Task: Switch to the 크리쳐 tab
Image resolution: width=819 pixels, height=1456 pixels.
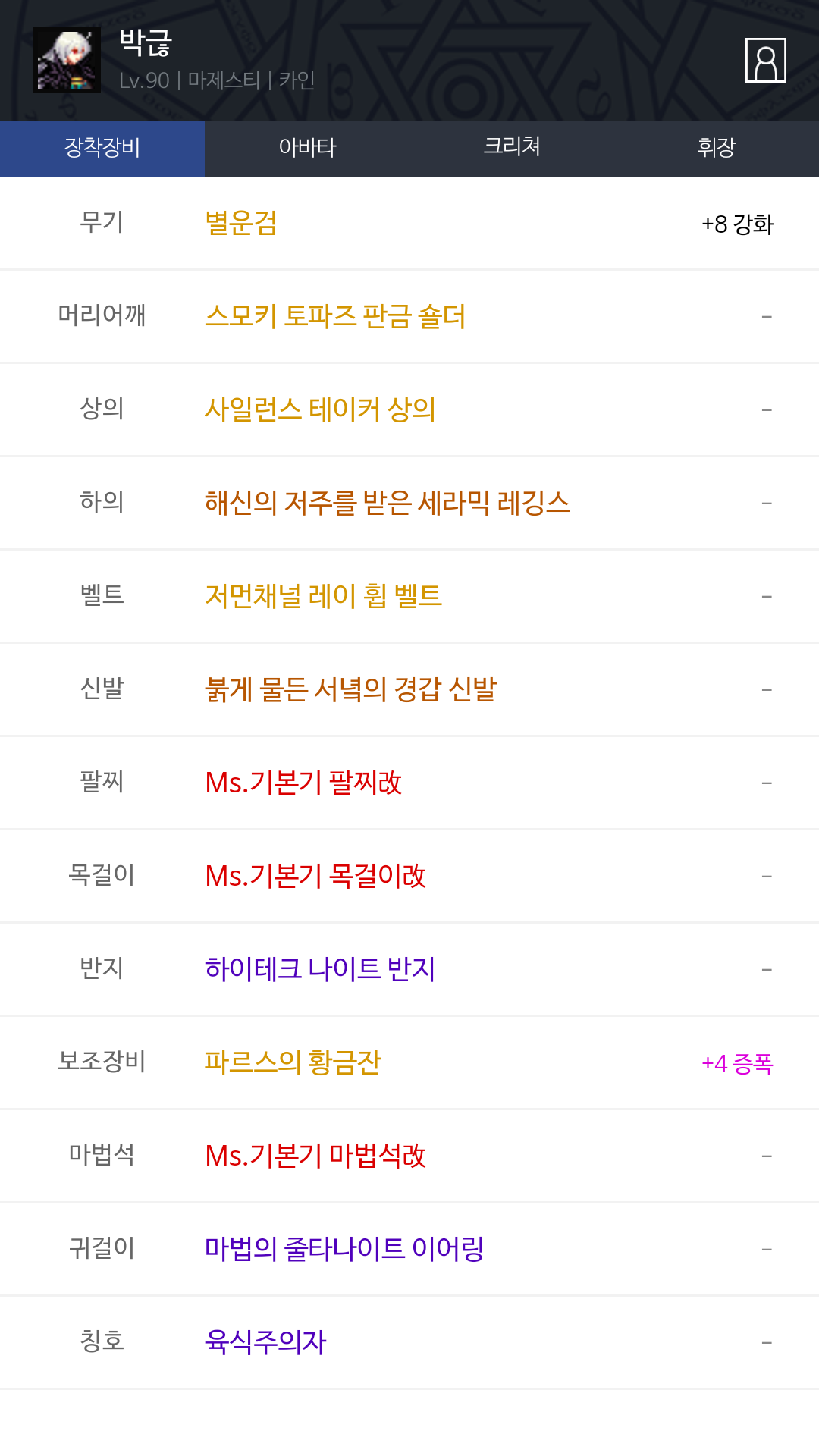Action: coord(512,148)
